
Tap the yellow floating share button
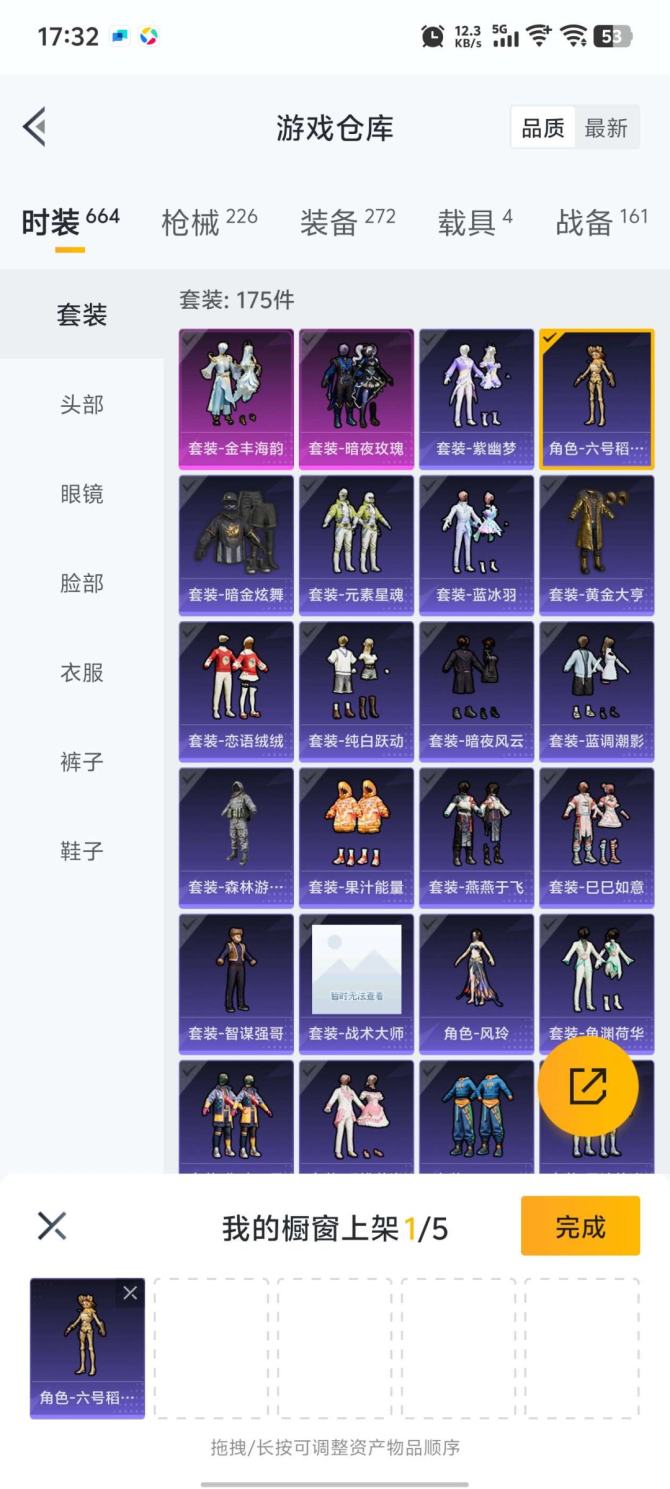(588, 1086)
